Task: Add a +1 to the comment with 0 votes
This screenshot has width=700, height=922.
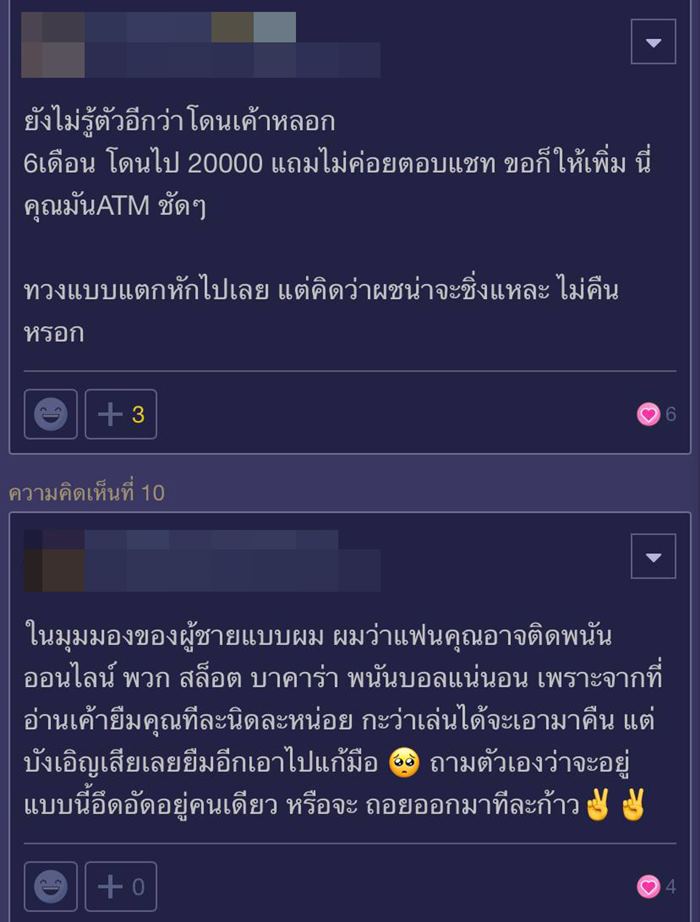Action: pos(121,886)
